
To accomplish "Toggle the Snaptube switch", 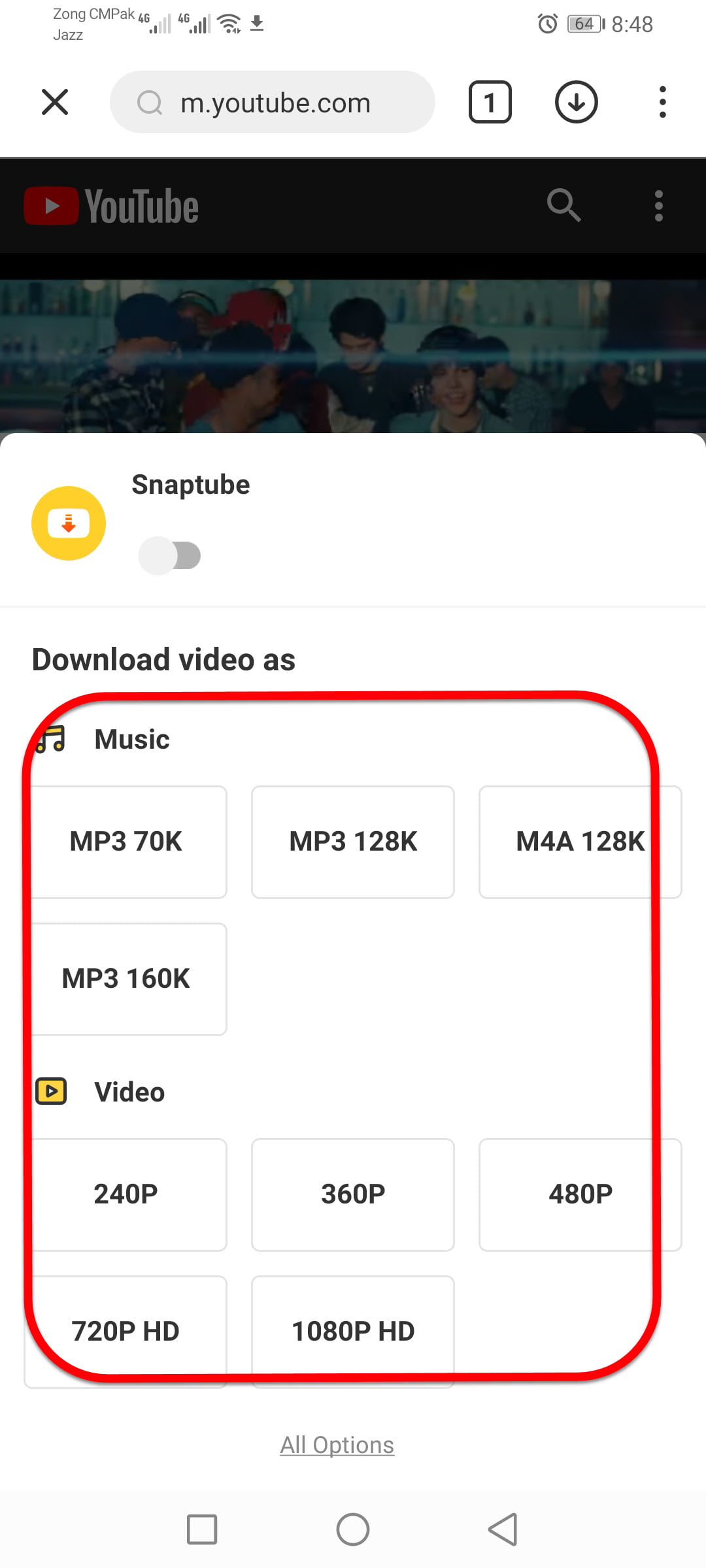I will pos(169,556).
